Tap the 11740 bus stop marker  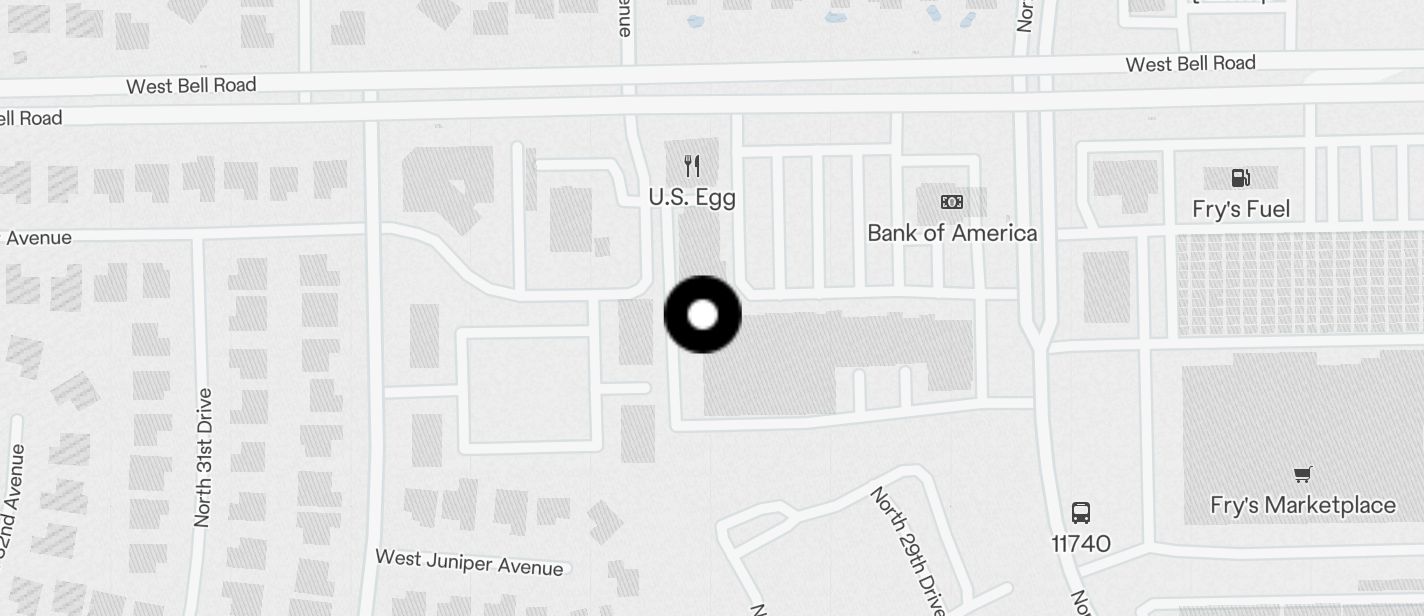pyautogui.click(x=1081, y=513)
